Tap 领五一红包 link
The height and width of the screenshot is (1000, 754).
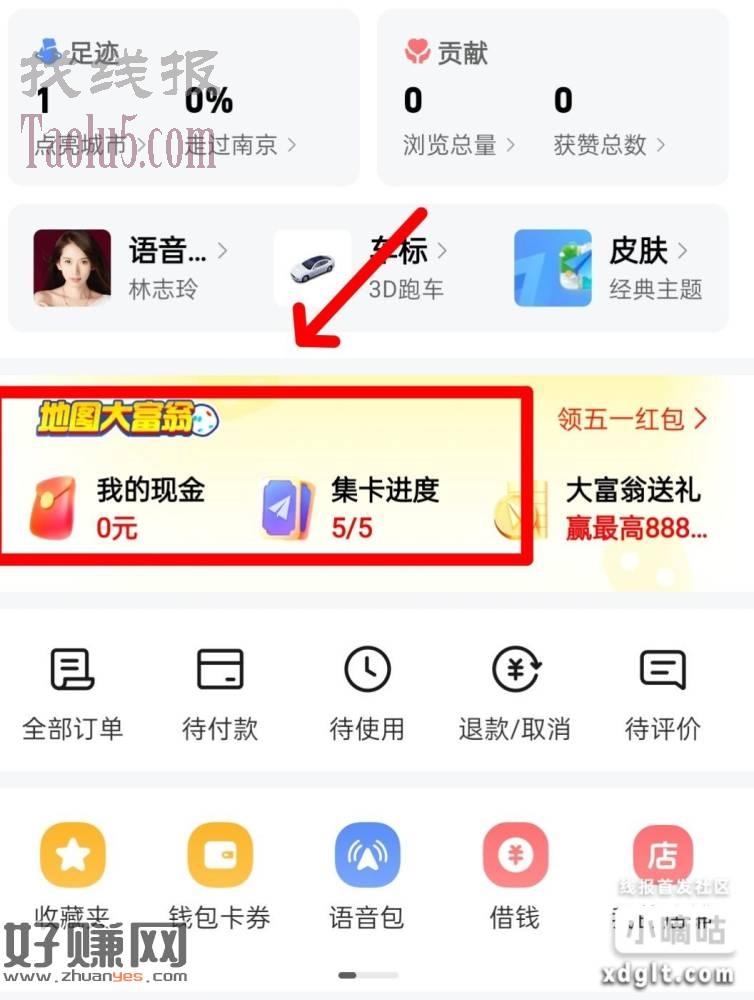pyautogui.click(x=632, y=418)
